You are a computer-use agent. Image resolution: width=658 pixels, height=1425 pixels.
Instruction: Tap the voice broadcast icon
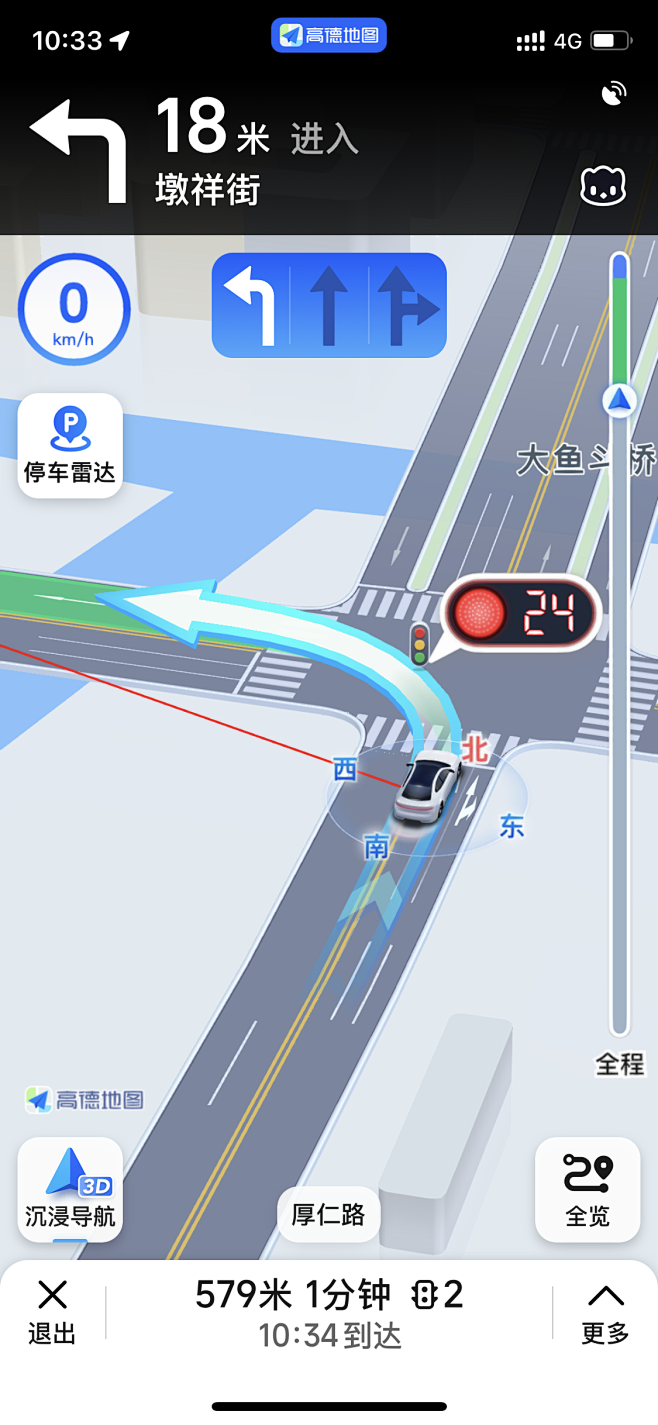coord(614,95)
